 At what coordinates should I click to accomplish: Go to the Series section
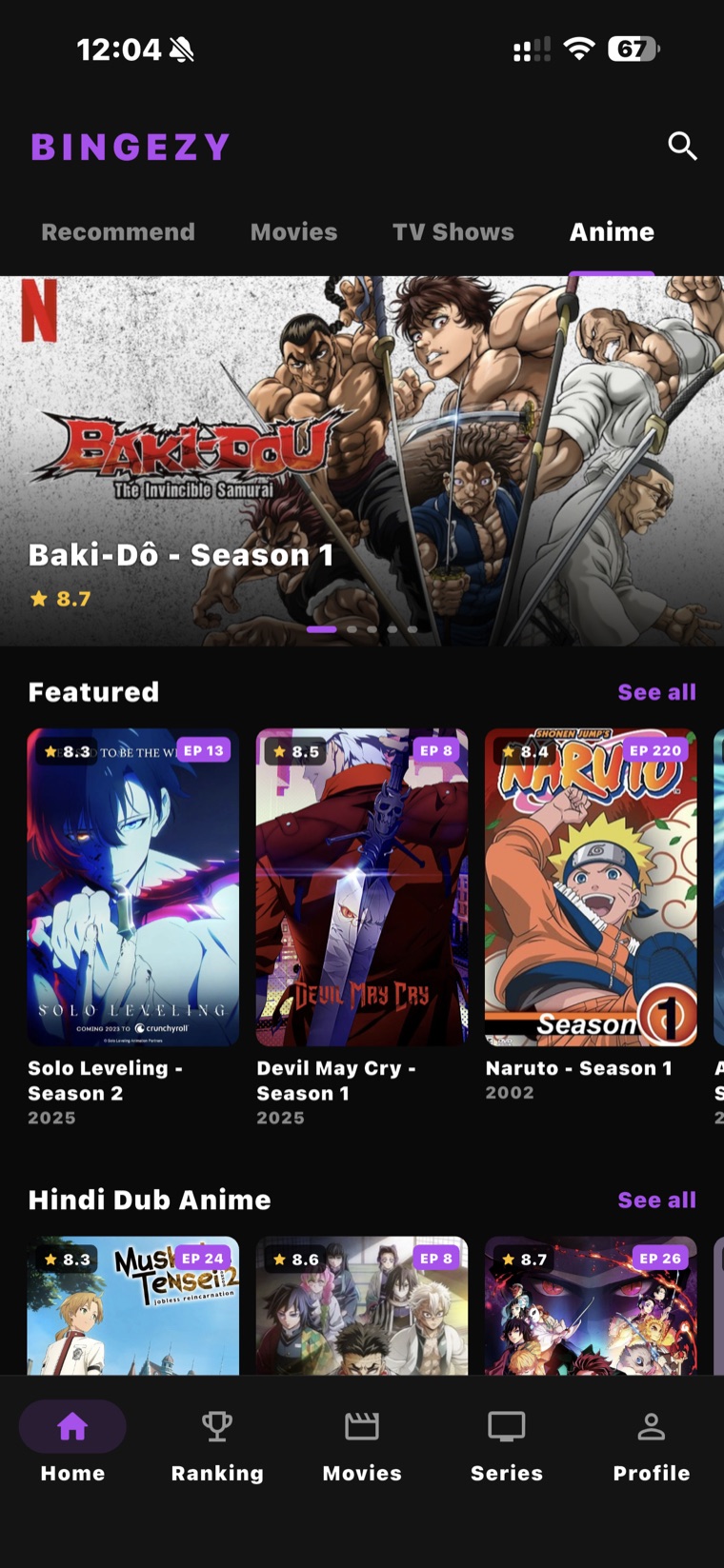507,1447
